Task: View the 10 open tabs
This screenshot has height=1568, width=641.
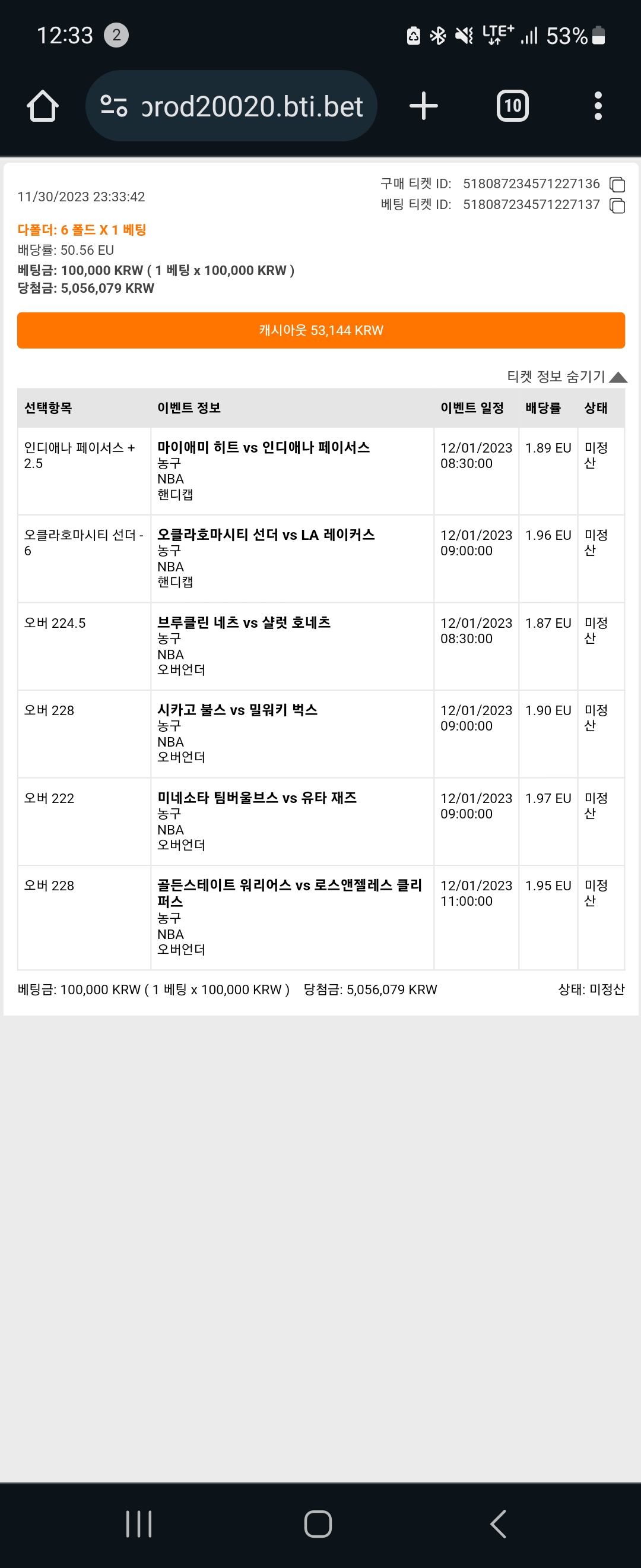Action: coord(513,106)
